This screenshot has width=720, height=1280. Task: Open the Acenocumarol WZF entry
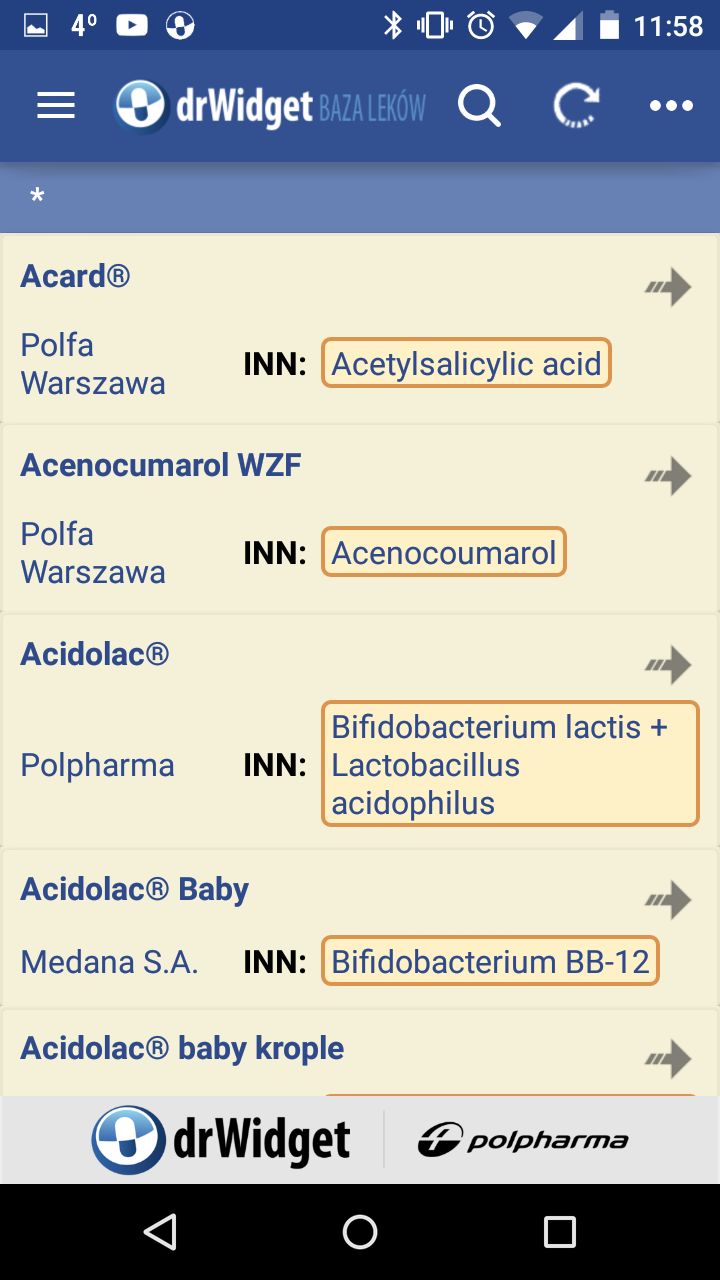pos(360,519)
